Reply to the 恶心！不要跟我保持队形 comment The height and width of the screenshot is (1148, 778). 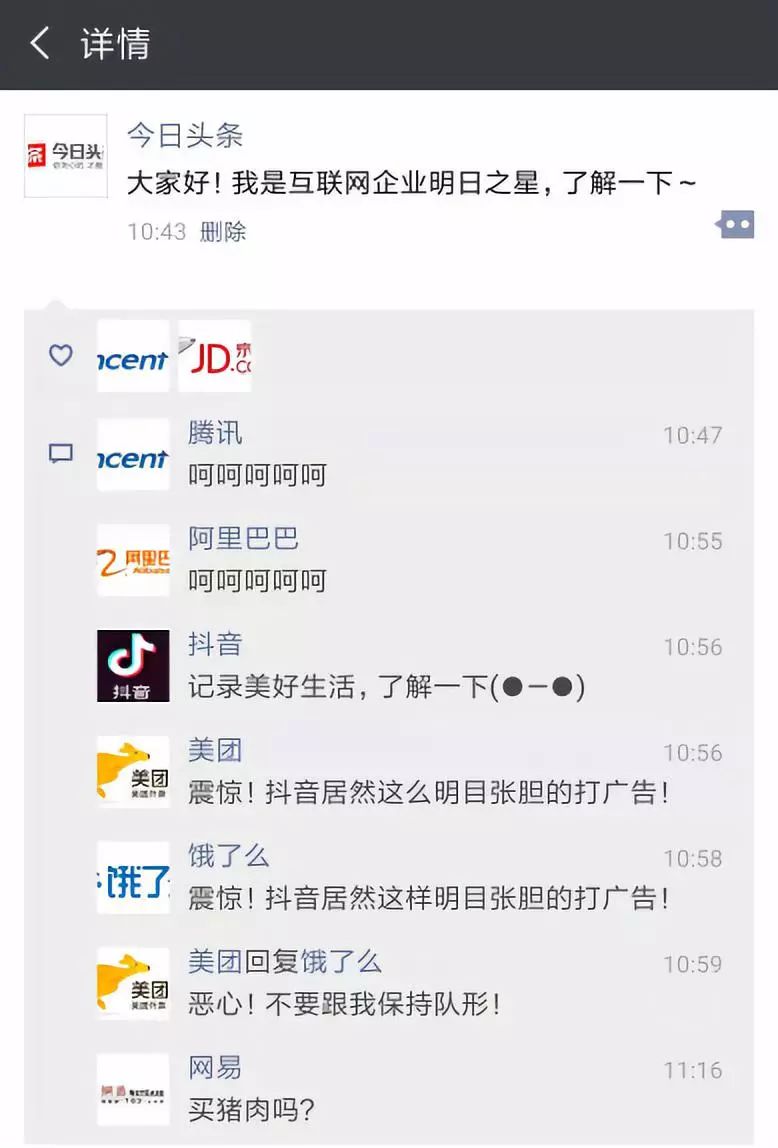point(344,1004)
